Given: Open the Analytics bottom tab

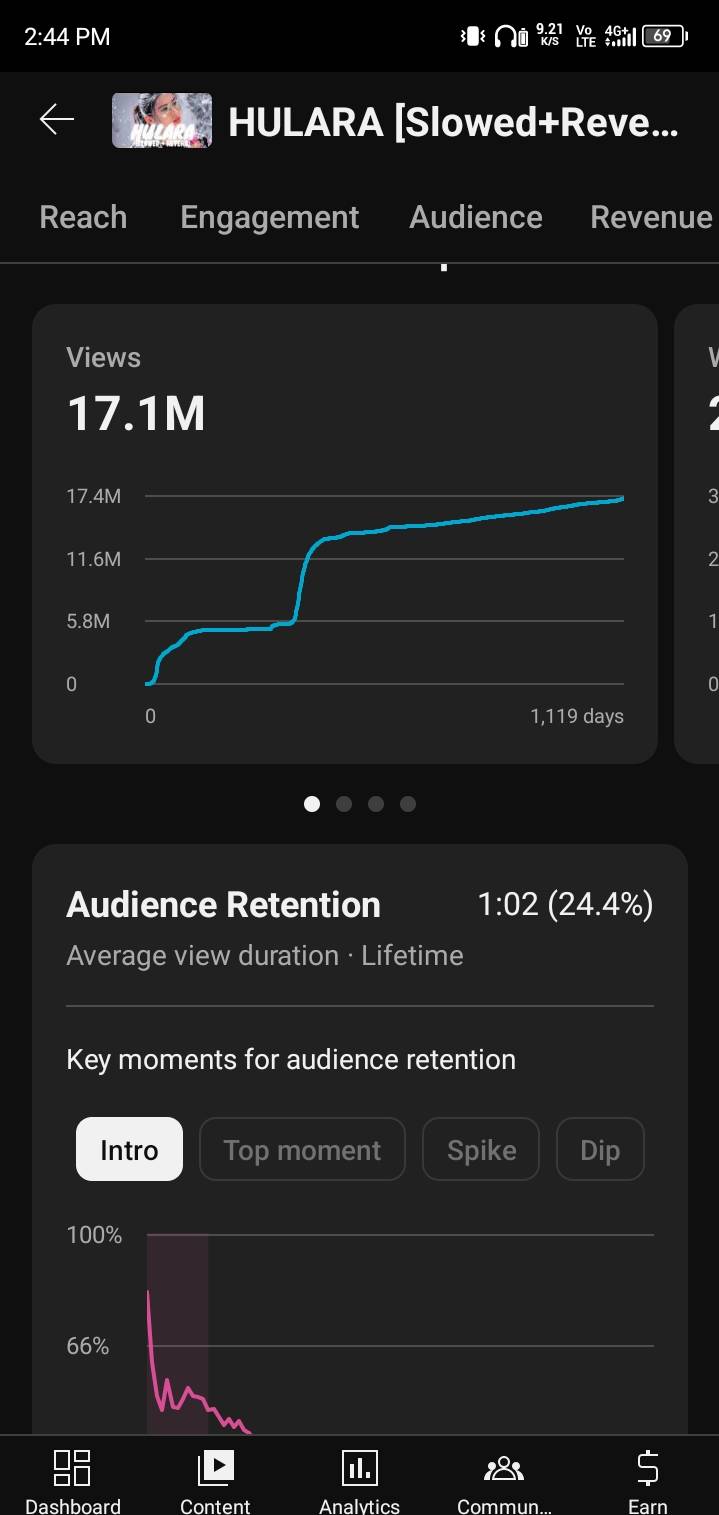Looking at the screenshot, I should pyautogui.click(x=359, y=1480).
